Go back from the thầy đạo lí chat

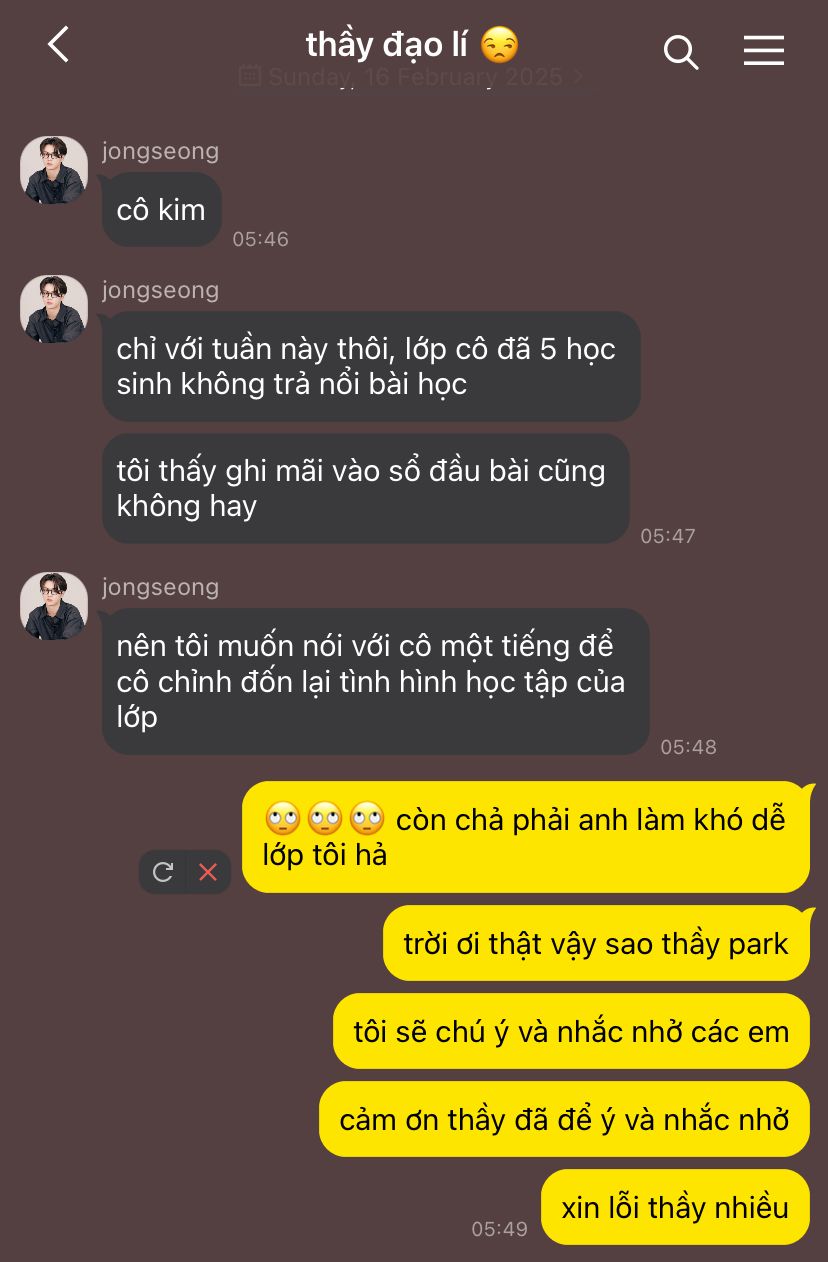[58, 45]
